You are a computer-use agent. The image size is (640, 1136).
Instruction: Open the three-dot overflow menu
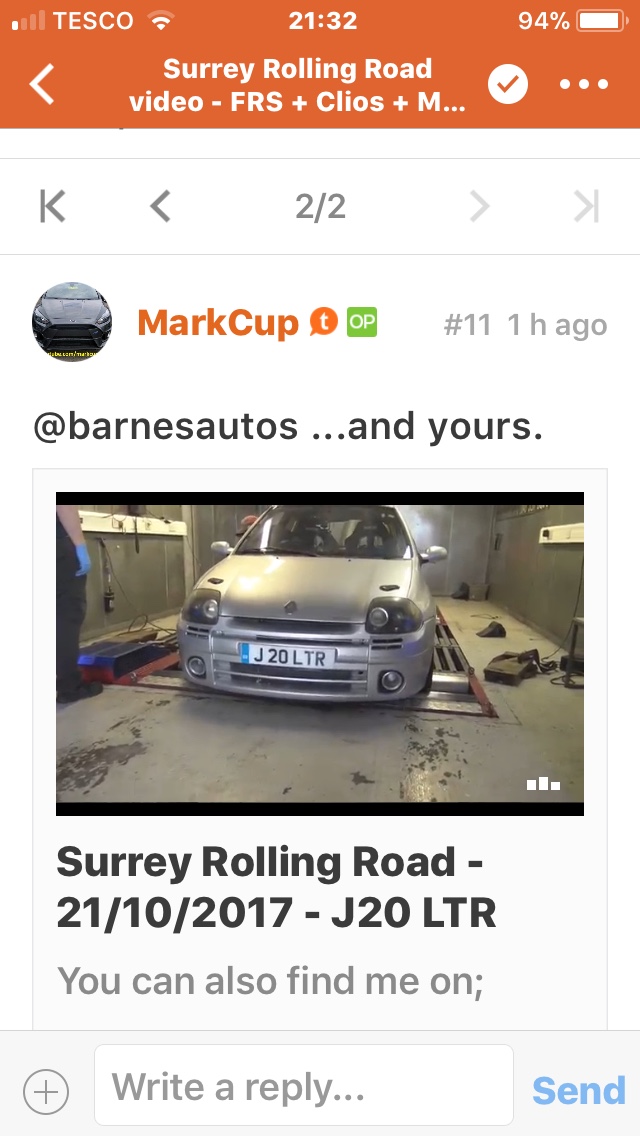click(584, 85)
